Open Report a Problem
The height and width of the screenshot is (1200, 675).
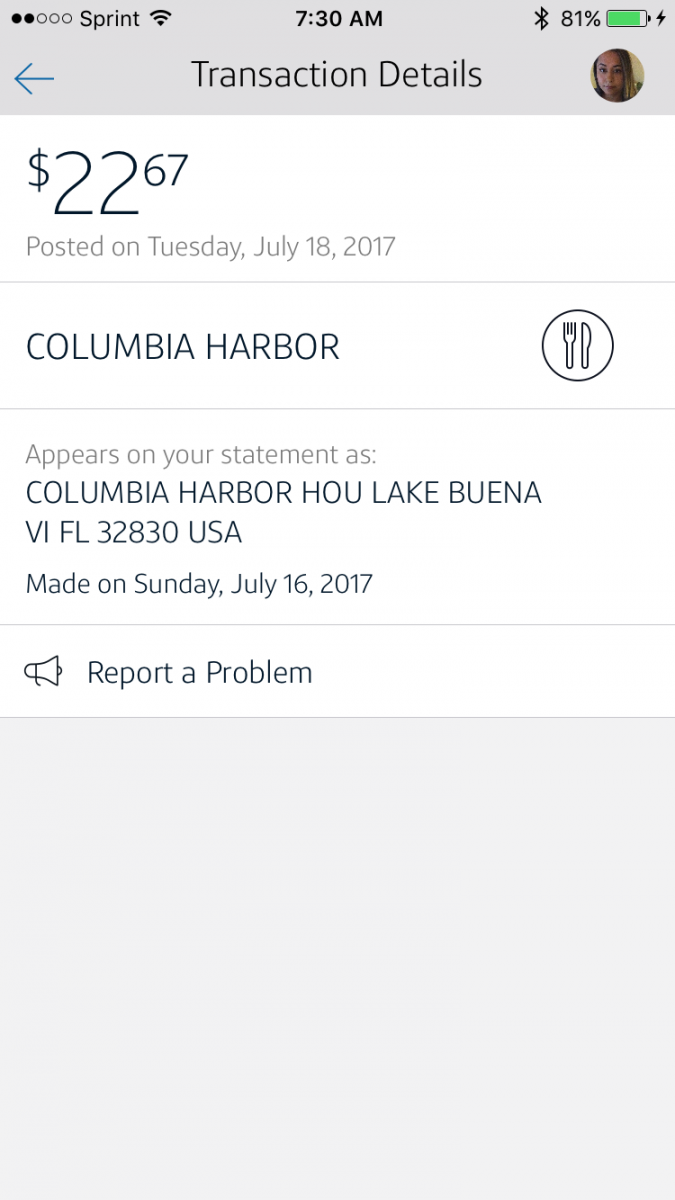(198, 672)
